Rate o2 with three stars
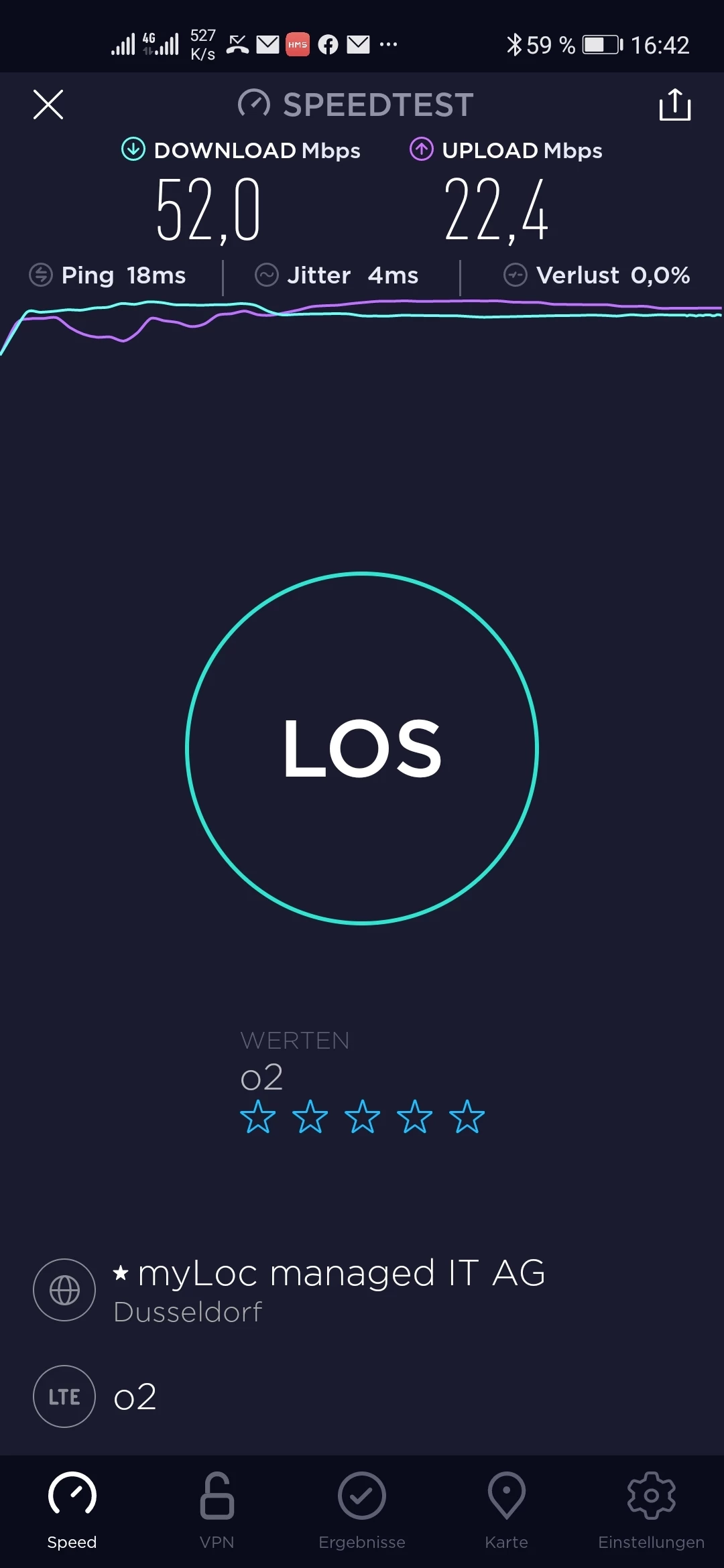 [362, 1117]
